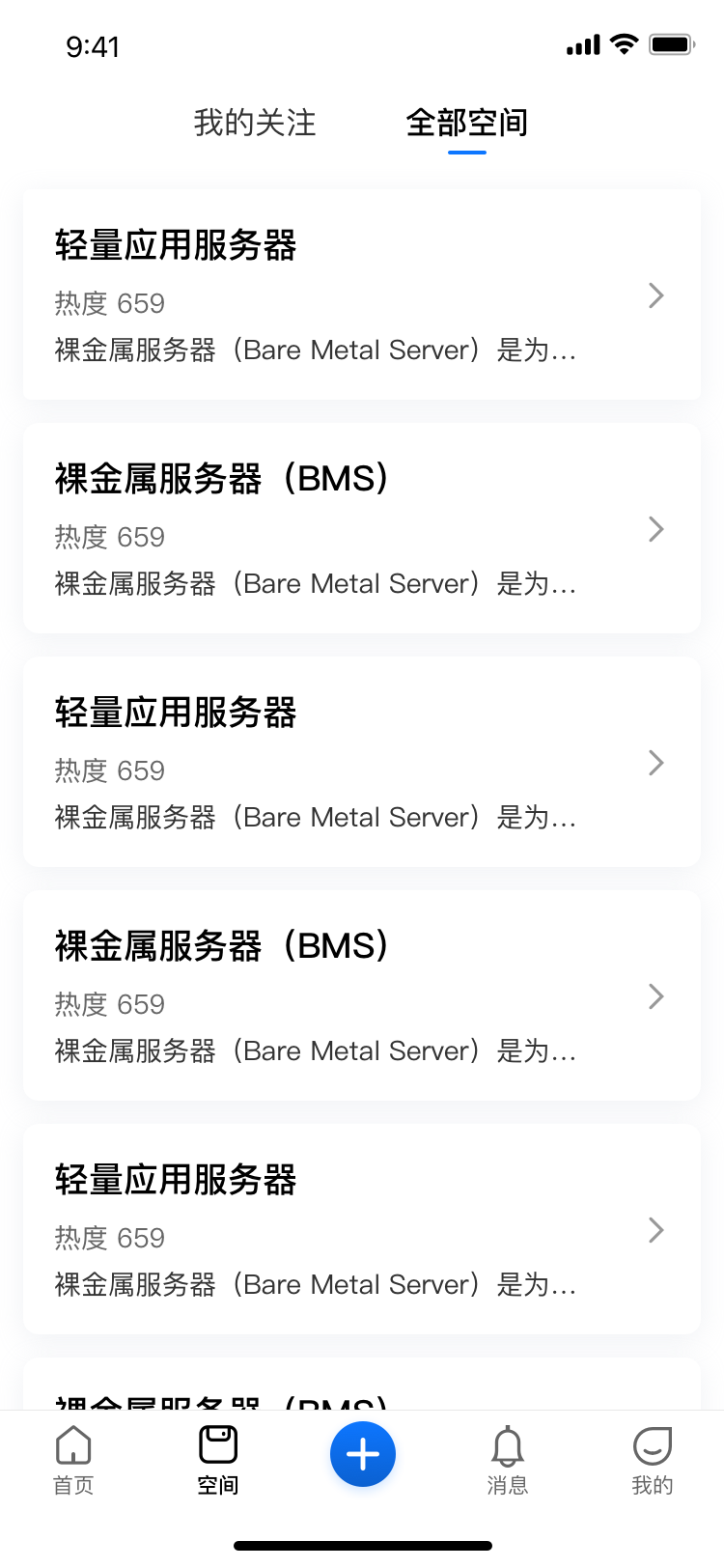Tap the blue plus create button
Viewport: 724px width, 1568px height.
click(x=362, y=1453)
